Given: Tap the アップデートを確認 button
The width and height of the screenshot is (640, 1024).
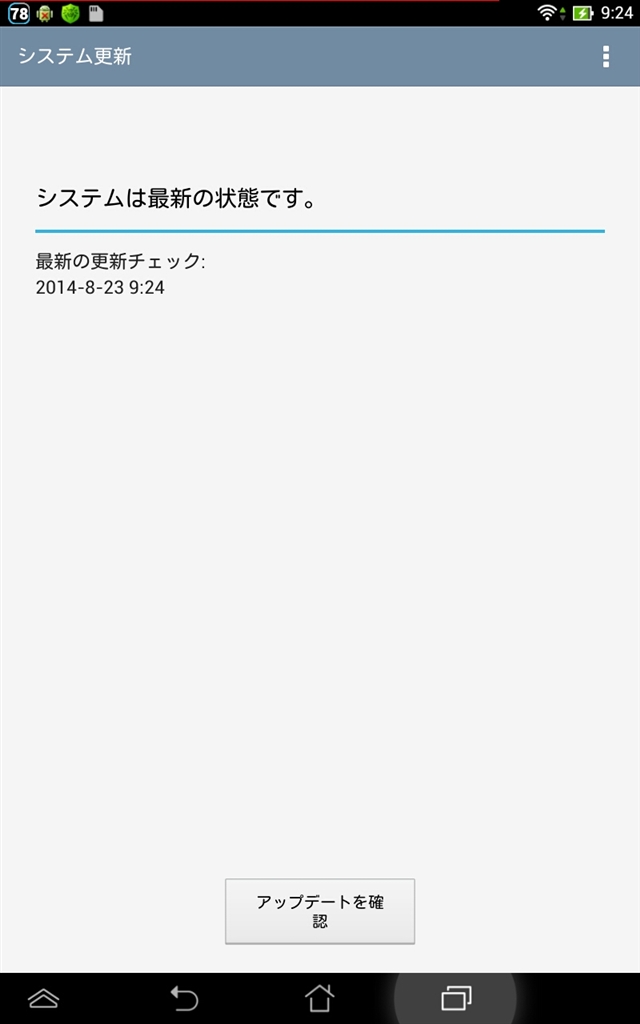Looking at the screenshot, I should click(320, 911).
